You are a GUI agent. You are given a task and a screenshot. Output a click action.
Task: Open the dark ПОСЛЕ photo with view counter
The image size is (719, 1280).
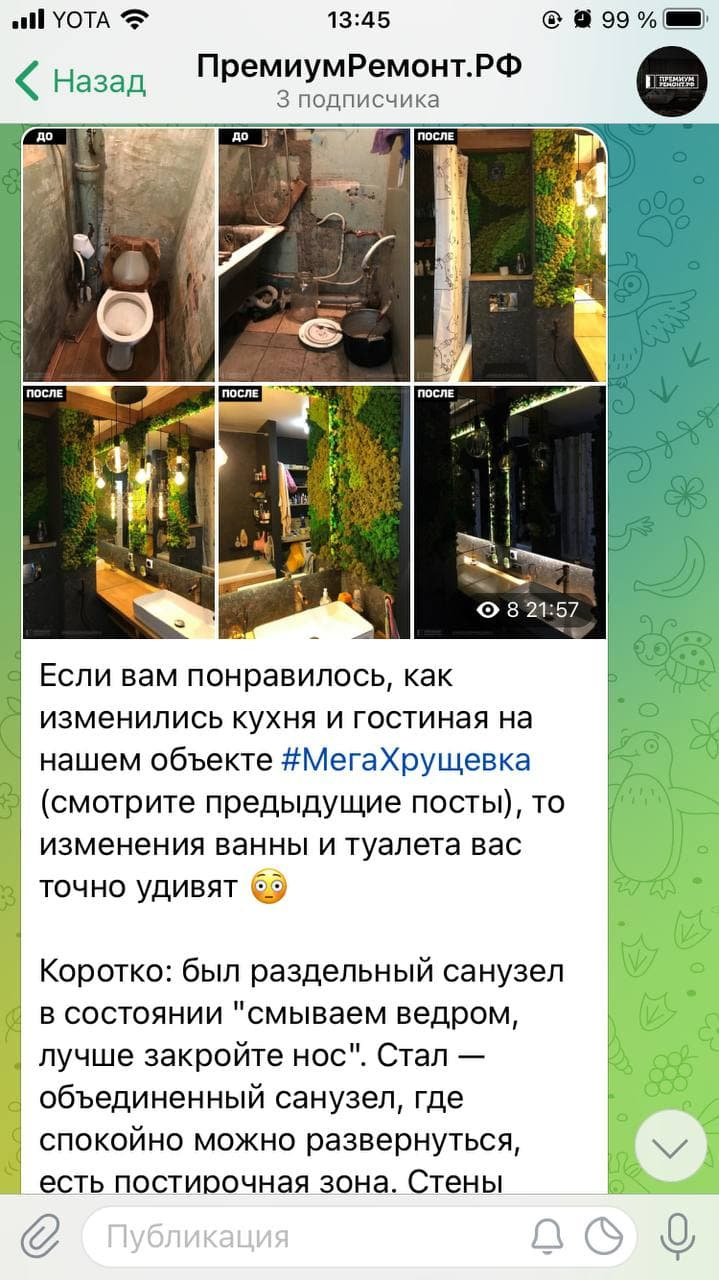(x=510, y=512)
